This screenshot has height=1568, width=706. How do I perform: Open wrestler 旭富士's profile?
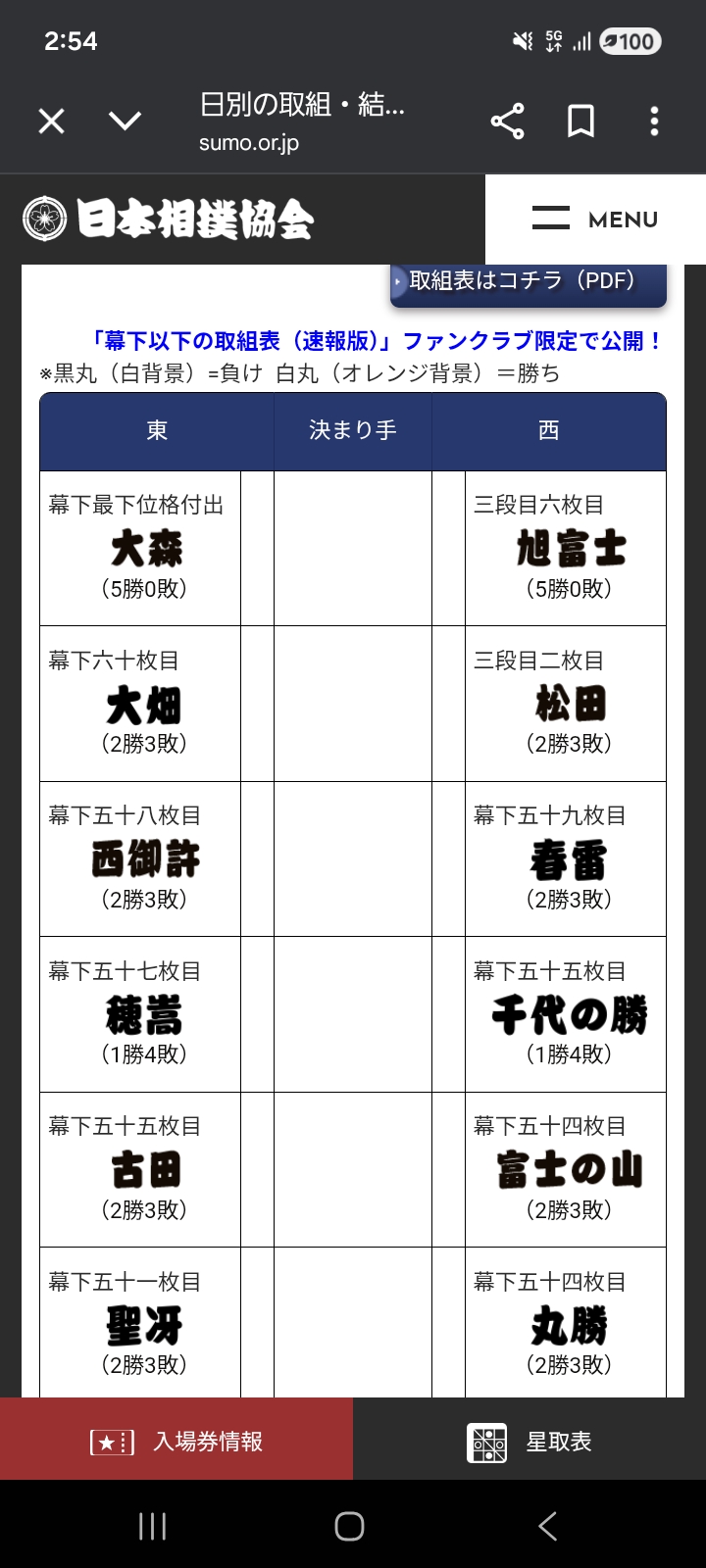[571, 549]
